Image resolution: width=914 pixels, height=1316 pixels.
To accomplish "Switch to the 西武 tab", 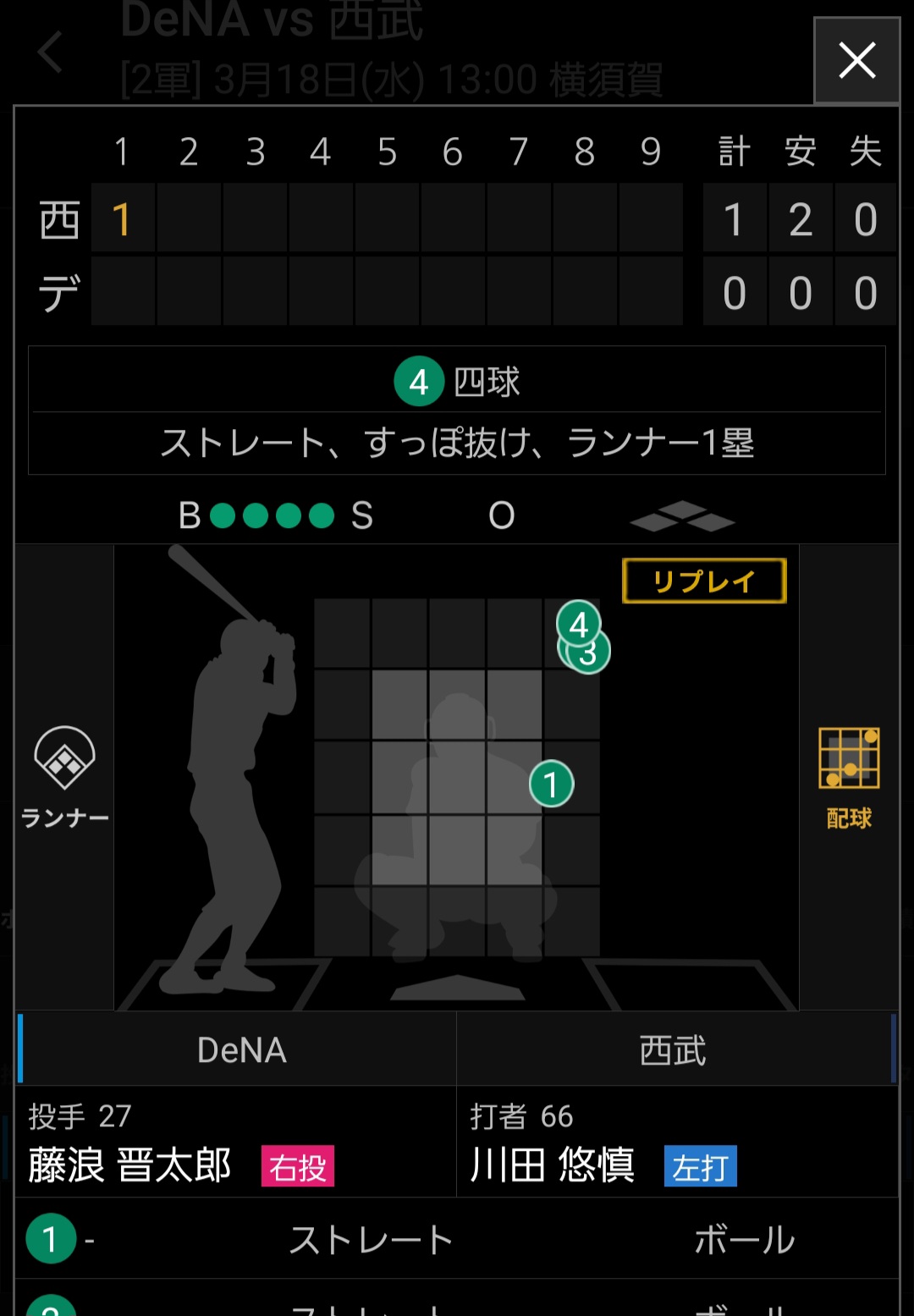I will pos(673,1049).
